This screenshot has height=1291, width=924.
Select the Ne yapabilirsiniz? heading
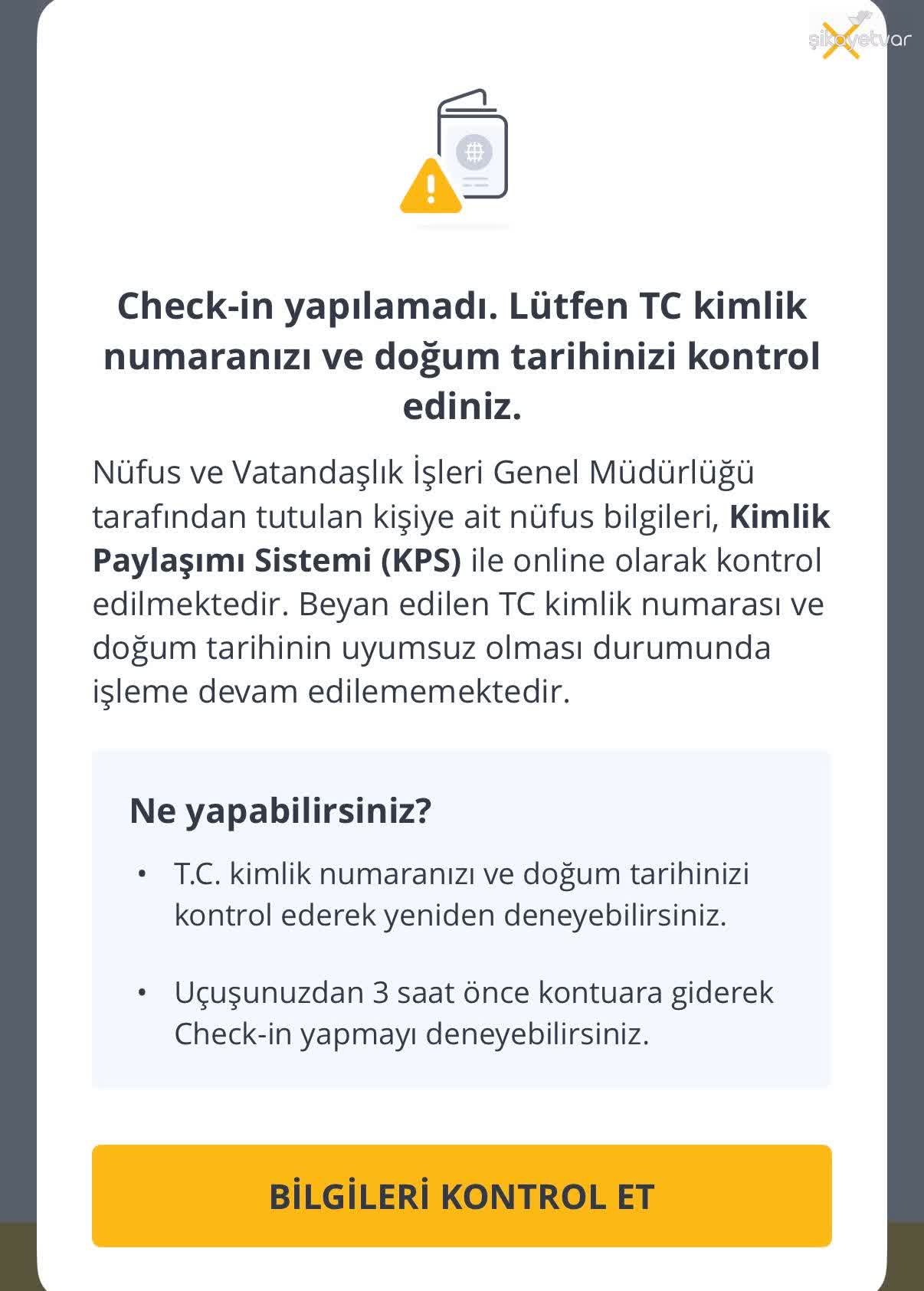(x=282, y=808)
